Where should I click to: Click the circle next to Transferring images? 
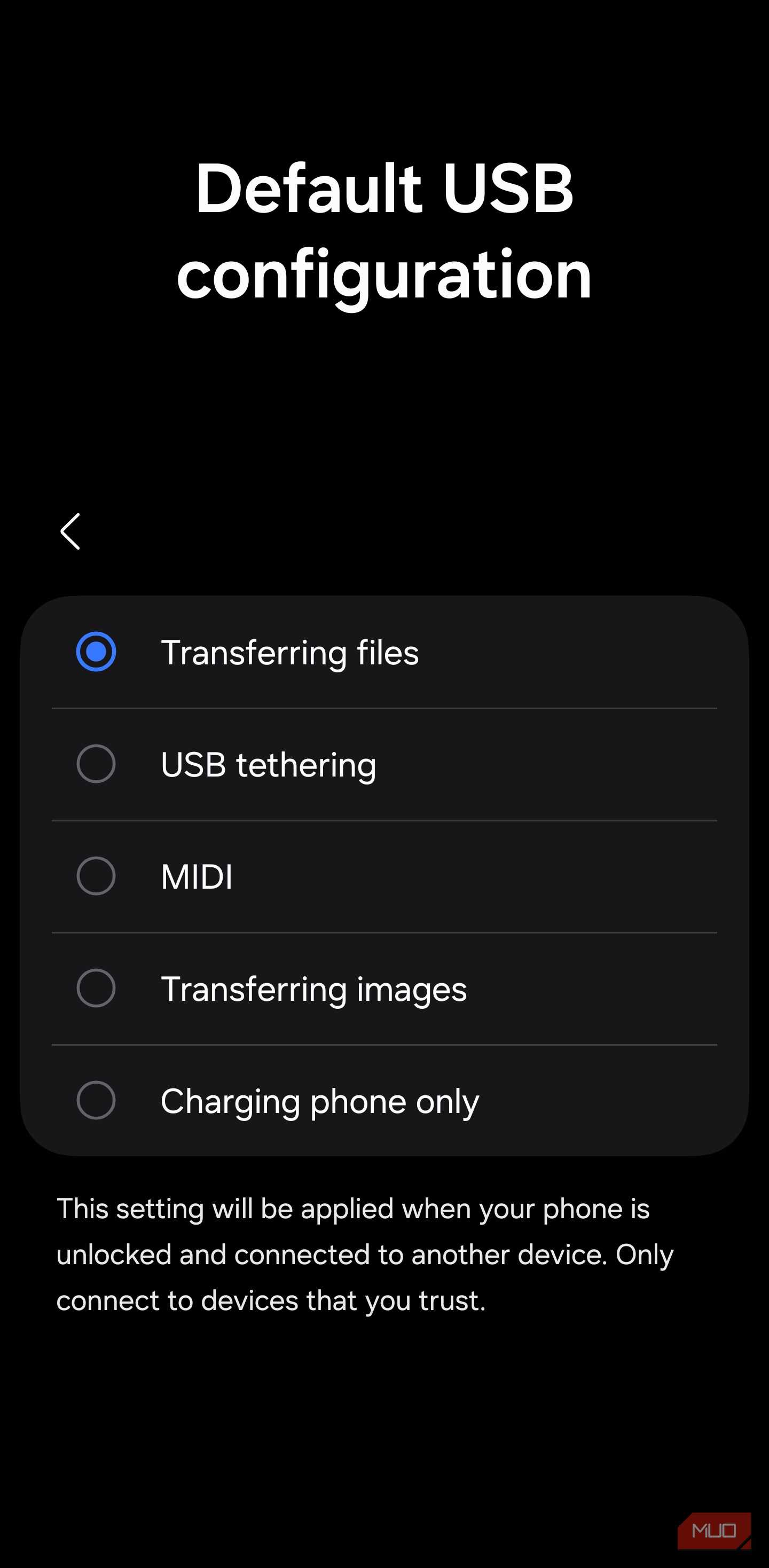click(x=96, y=988)
